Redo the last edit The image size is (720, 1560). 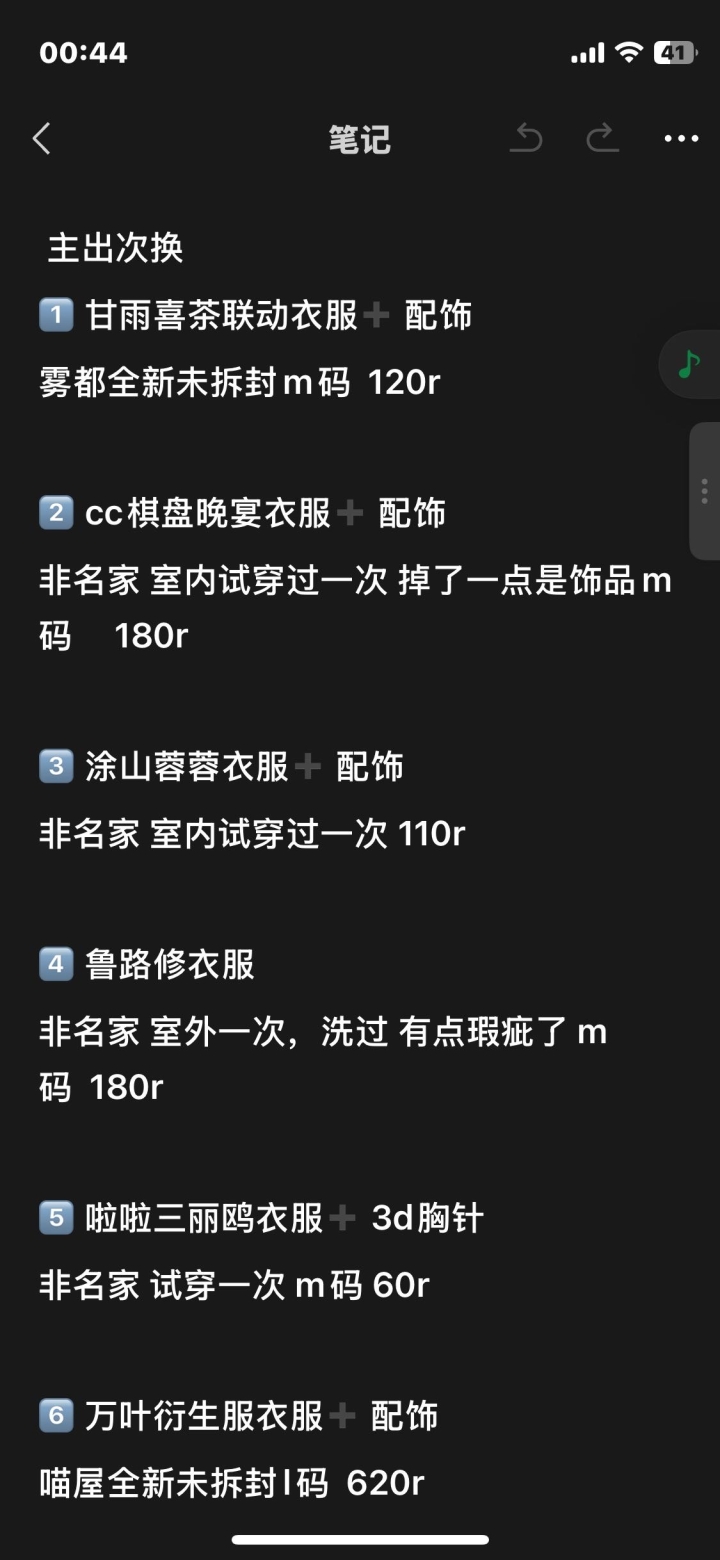(602, 139)
